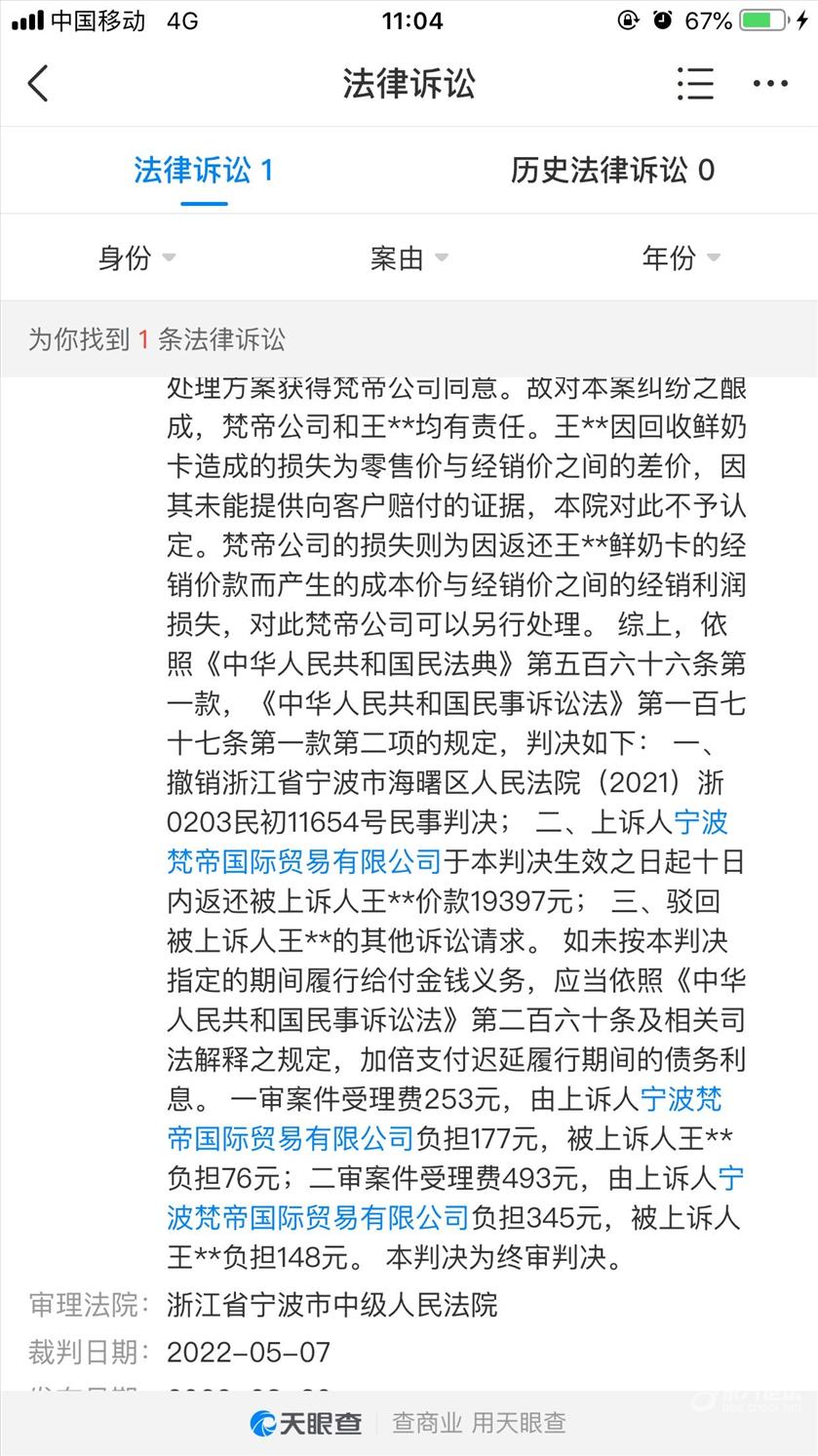
Task: Expand the 案由 filter dropdown
Action: pos(409,257)
